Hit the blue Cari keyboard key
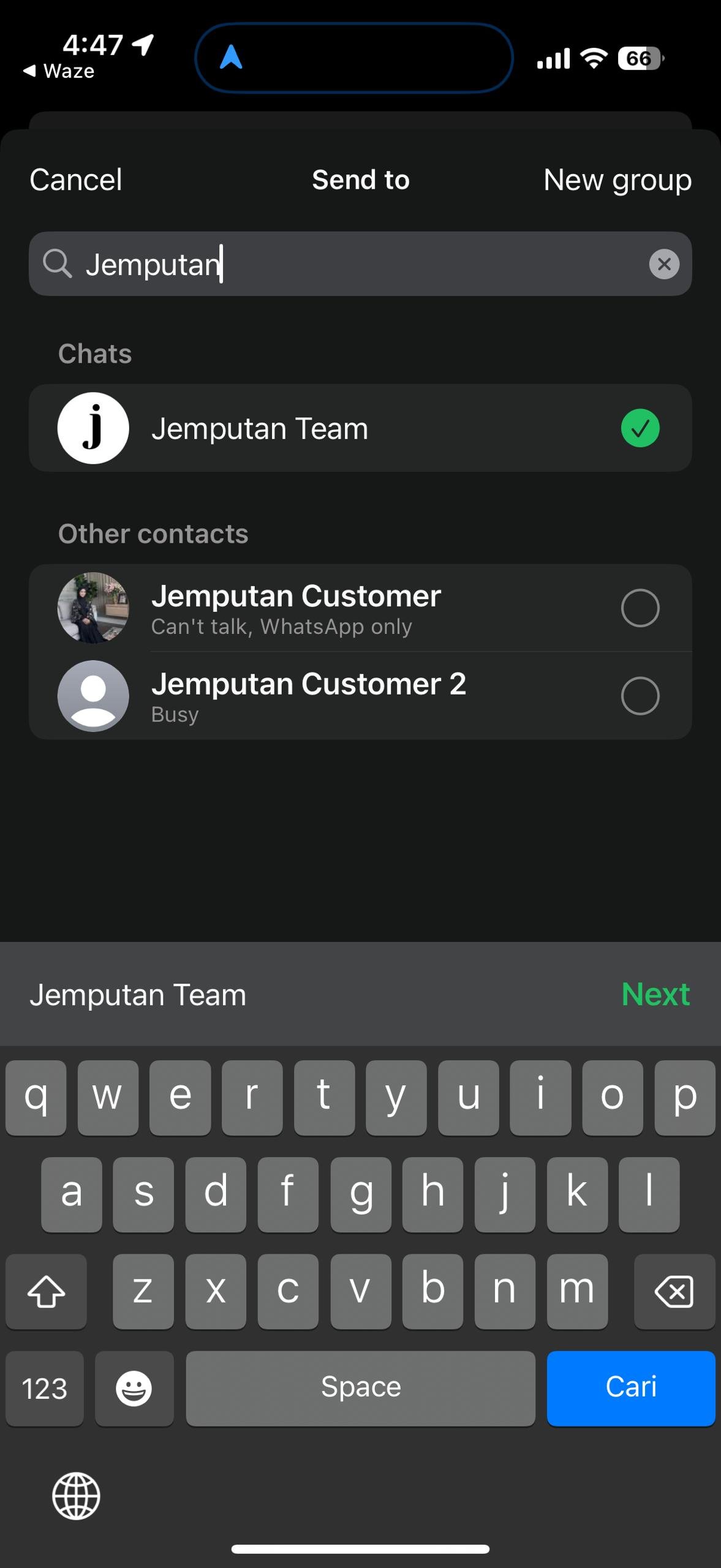This screenshot has width=721, height=1568. pos(631,1388)
